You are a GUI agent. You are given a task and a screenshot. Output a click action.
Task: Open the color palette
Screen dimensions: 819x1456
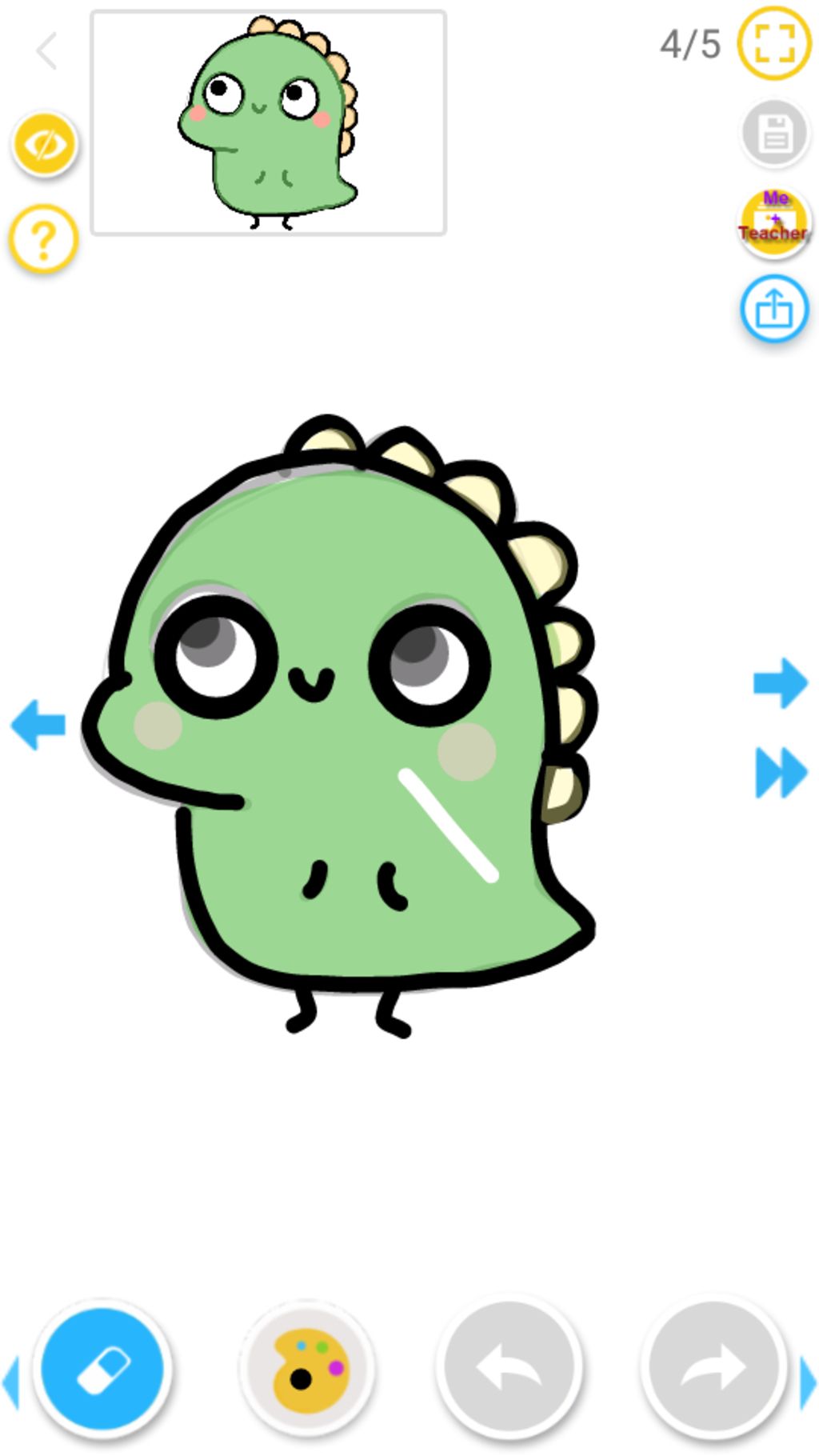tap(307, 1368)
